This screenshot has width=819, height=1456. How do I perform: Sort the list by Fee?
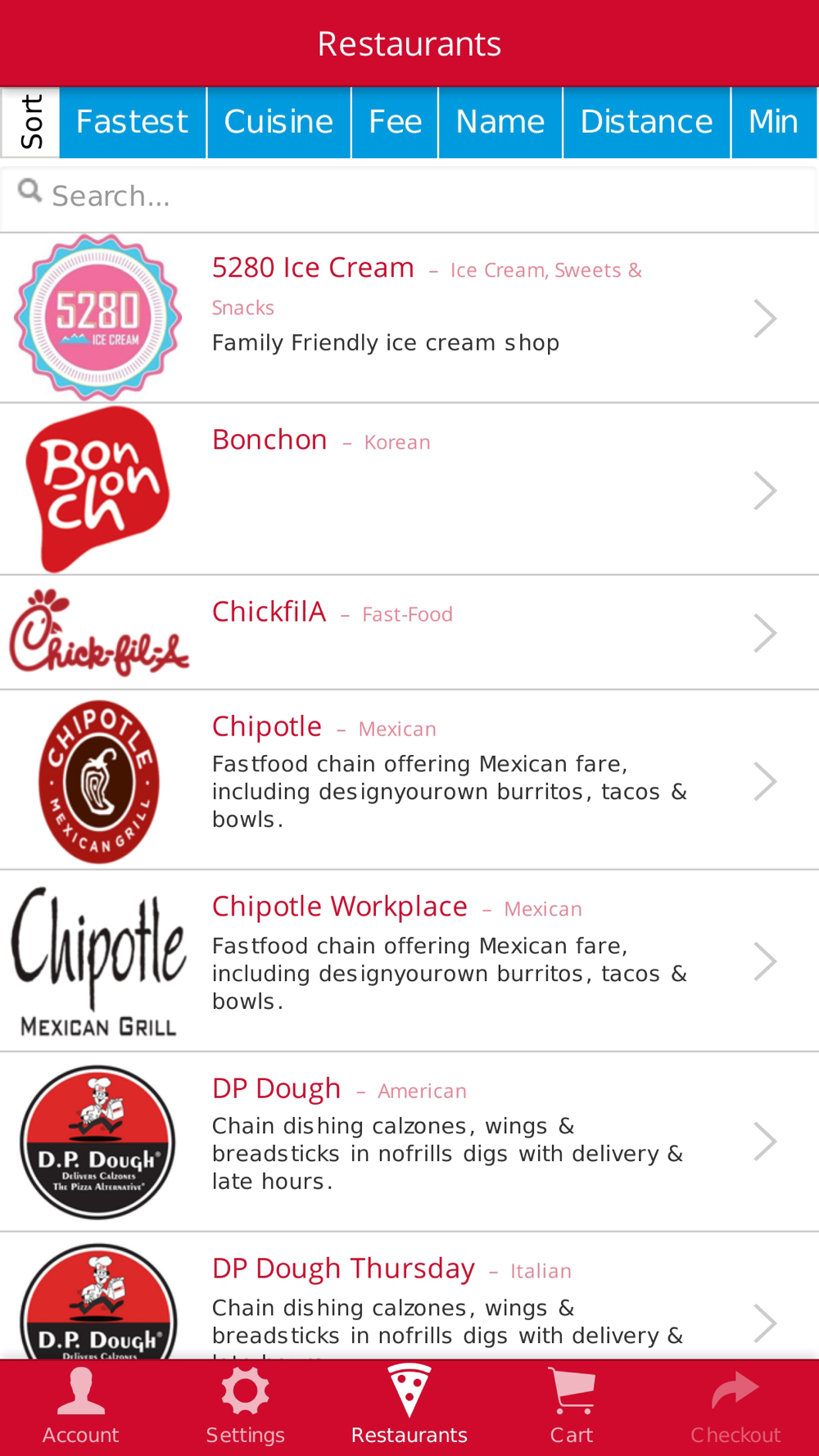[x=395, y=122]
